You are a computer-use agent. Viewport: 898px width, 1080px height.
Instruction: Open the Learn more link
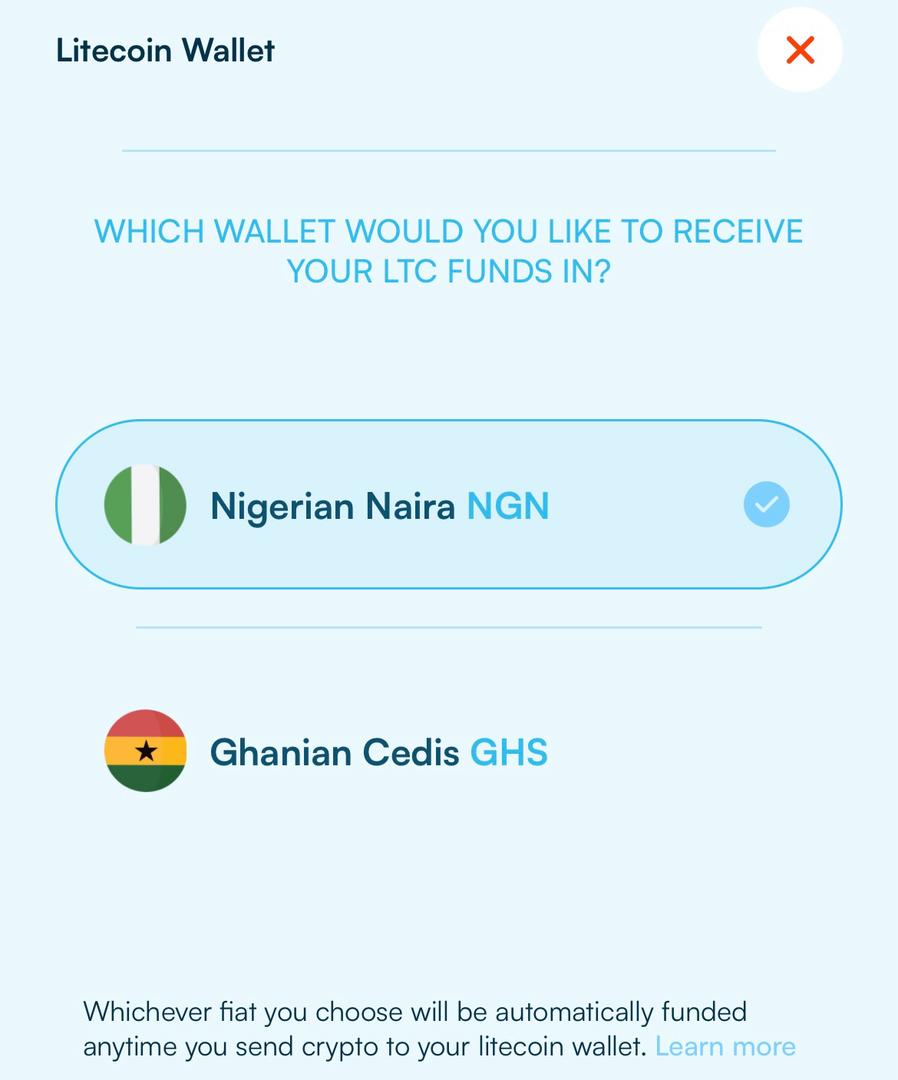pyautogui.click(x=725, y=1047)
